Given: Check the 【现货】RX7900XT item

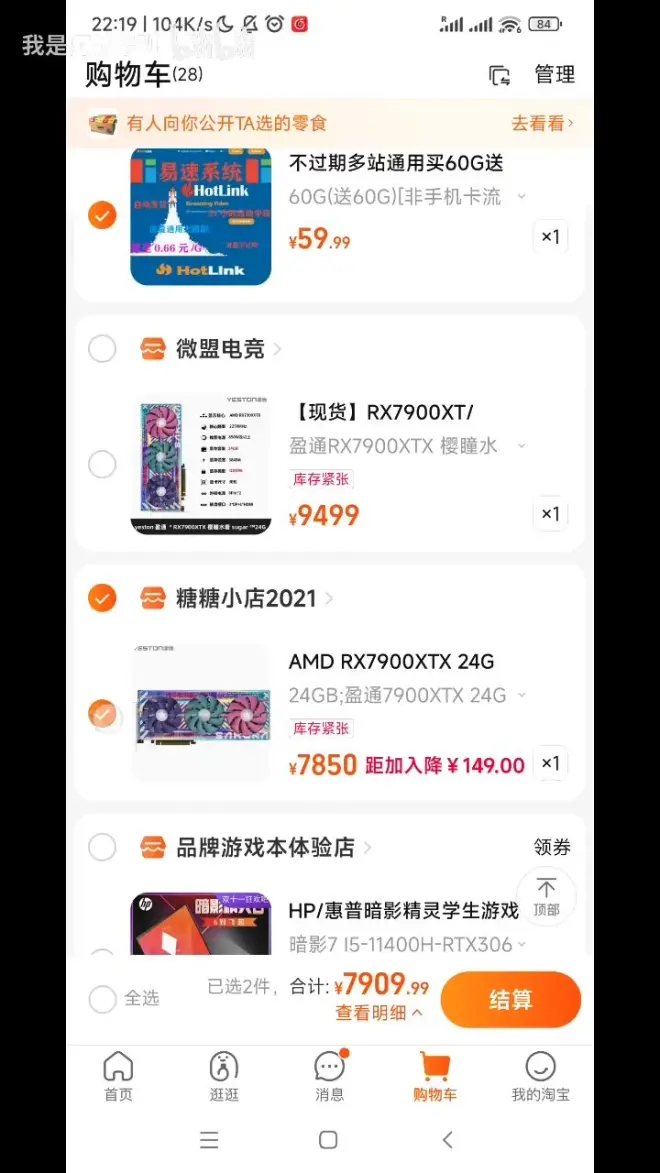Looking at the screenshot, I should [102, 464].
